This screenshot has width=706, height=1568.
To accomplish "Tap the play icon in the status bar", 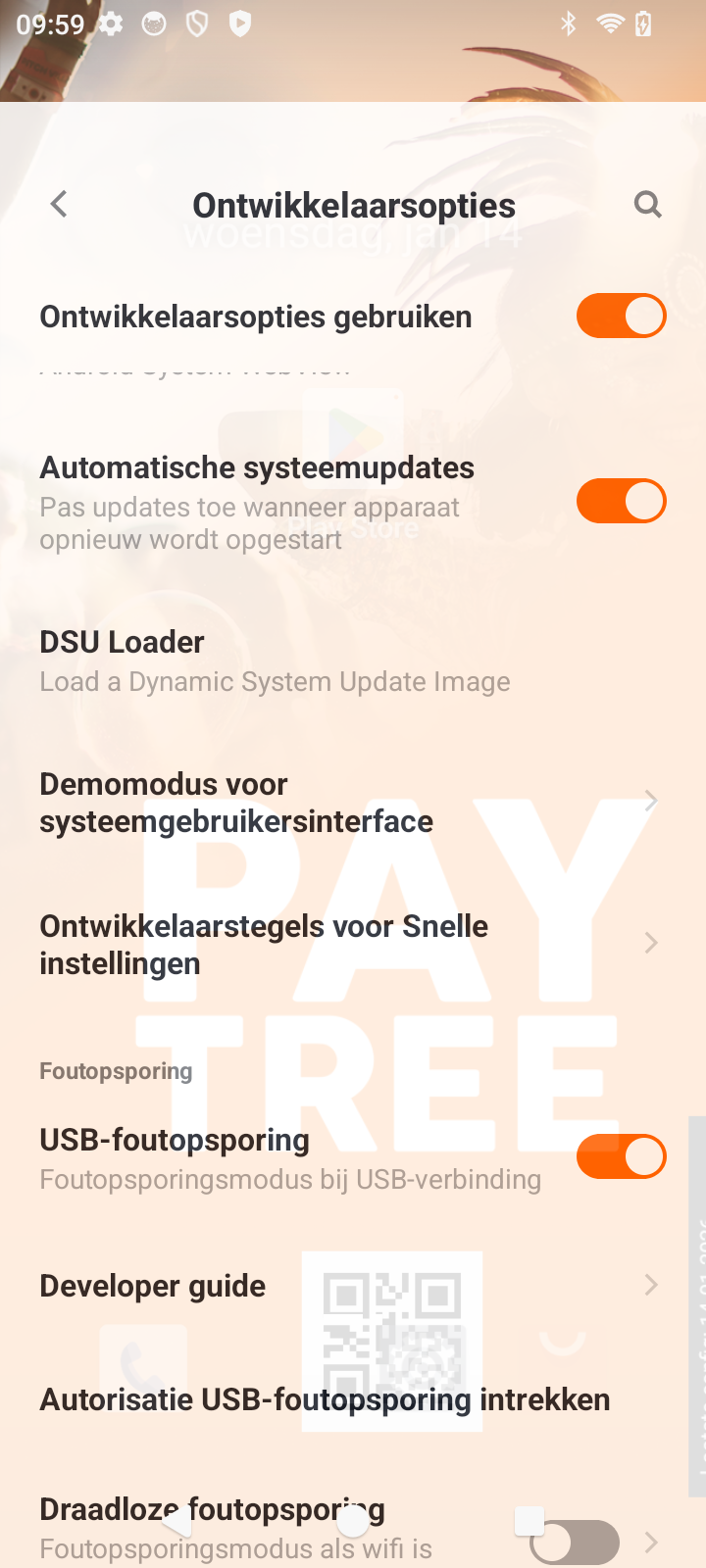I will [238, 23].
